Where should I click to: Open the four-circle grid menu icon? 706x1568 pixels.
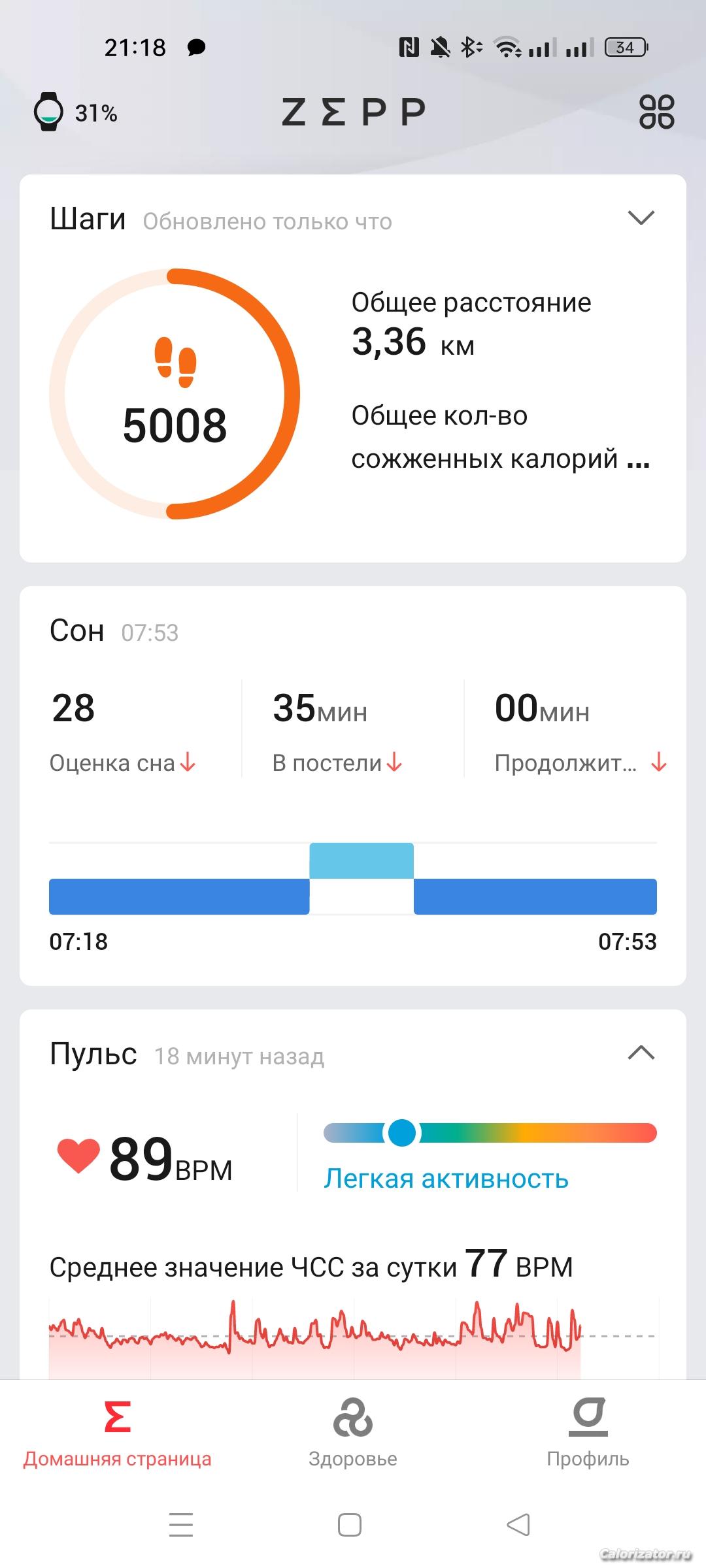[656, 112]
